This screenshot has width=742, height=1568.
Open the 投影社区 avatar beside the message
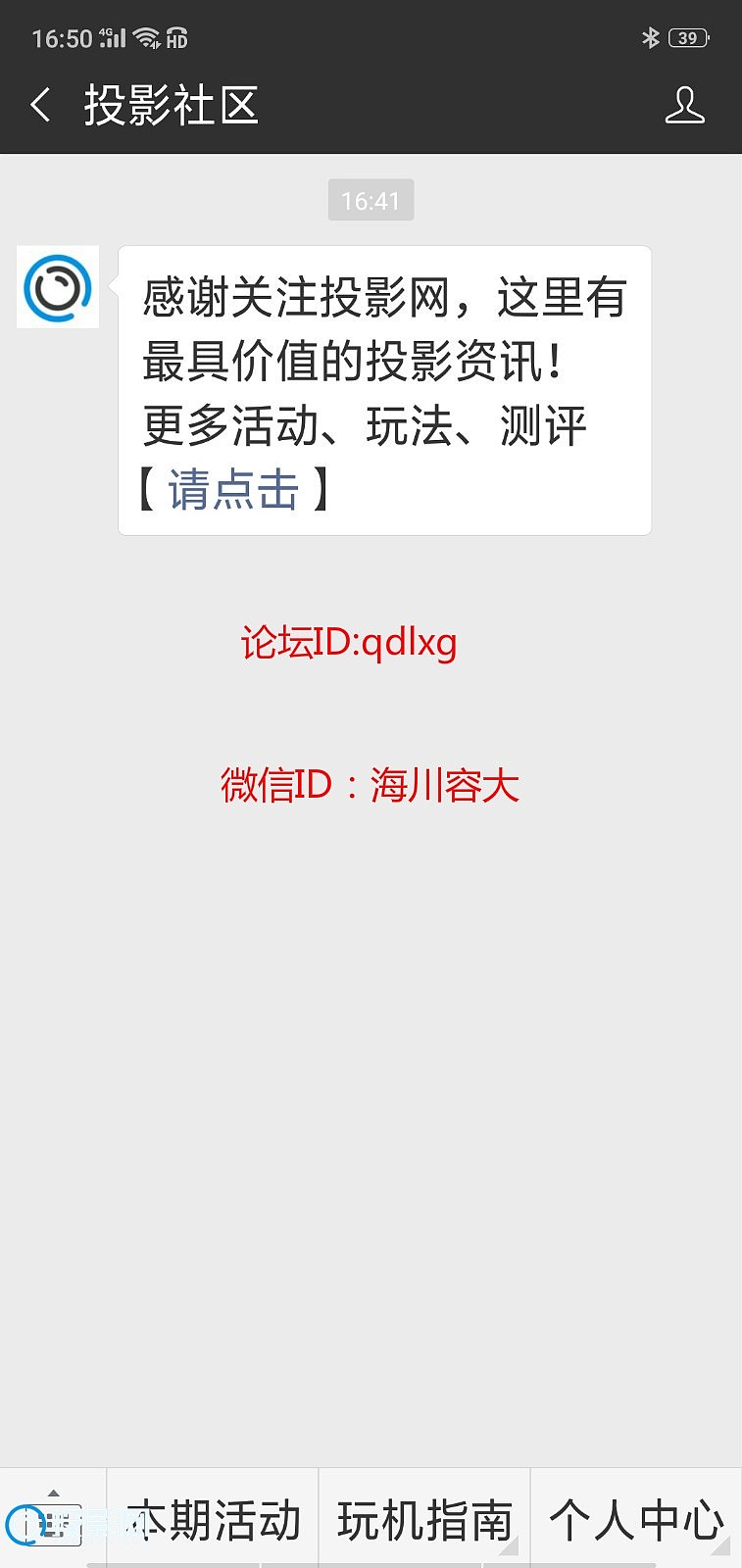(x=58, y=287)
